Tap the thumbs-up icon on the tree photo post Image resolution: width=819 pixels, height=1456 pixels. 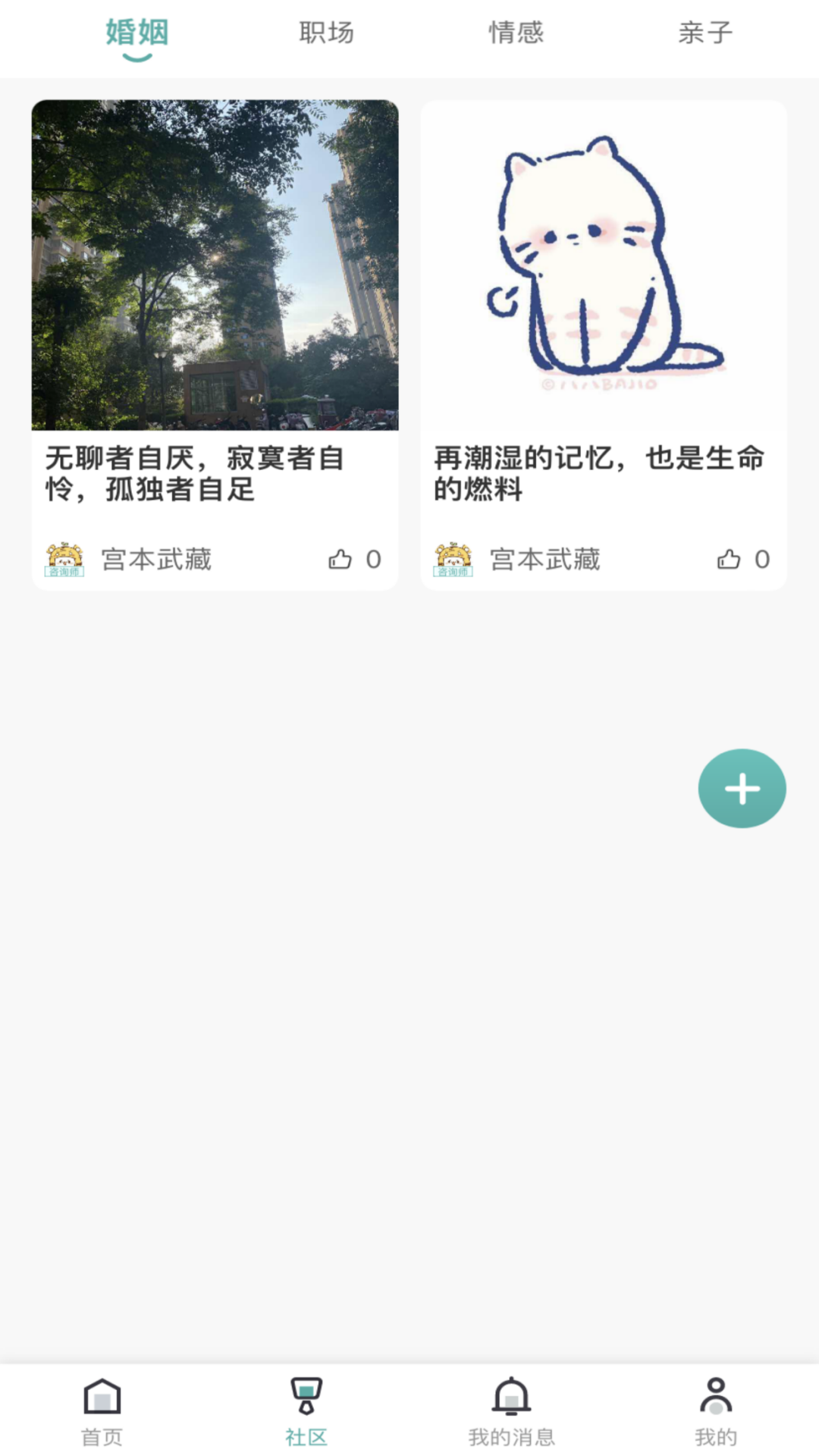[339, 560]
